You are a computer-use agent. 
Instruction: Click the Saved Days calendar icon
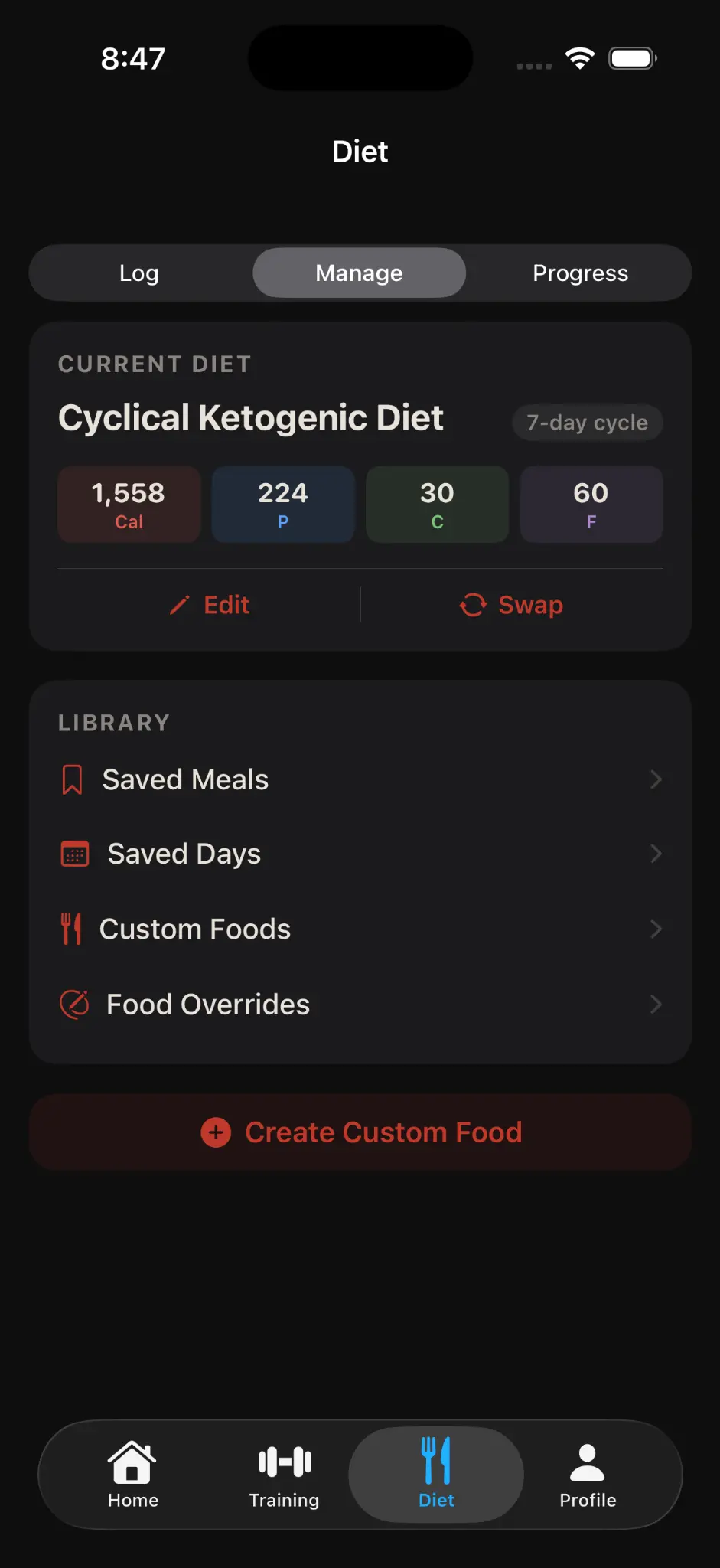73,853
